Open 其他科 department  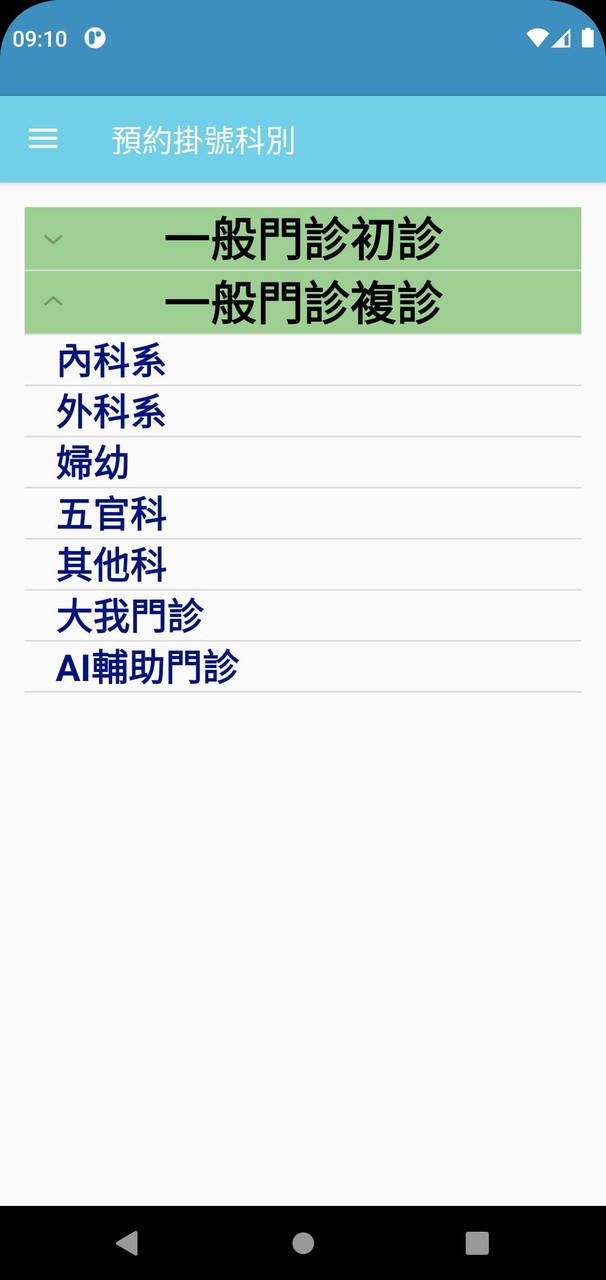coord(111,565)
